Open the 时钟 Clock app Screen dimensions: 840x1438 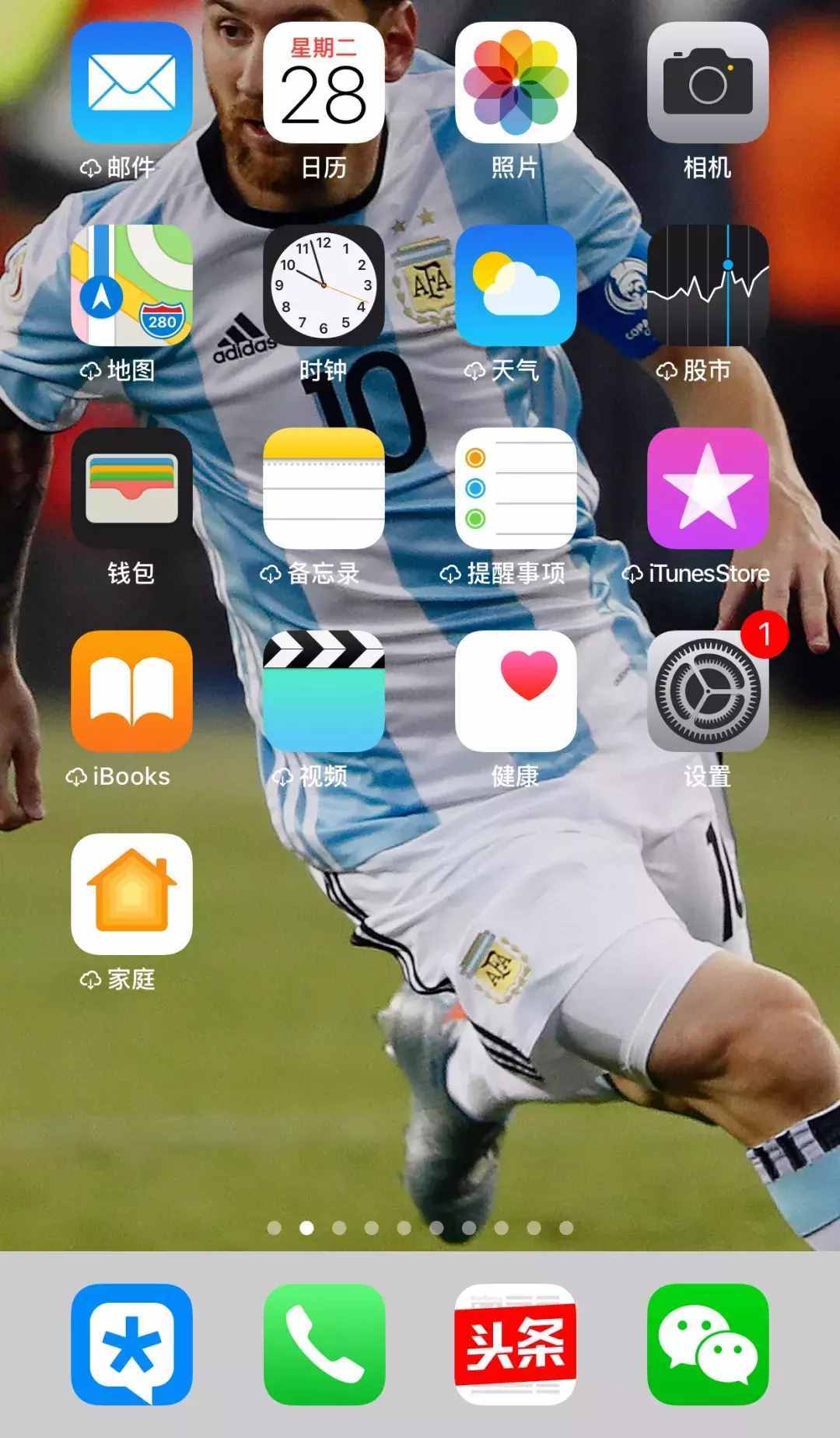[x=324, y=285]
